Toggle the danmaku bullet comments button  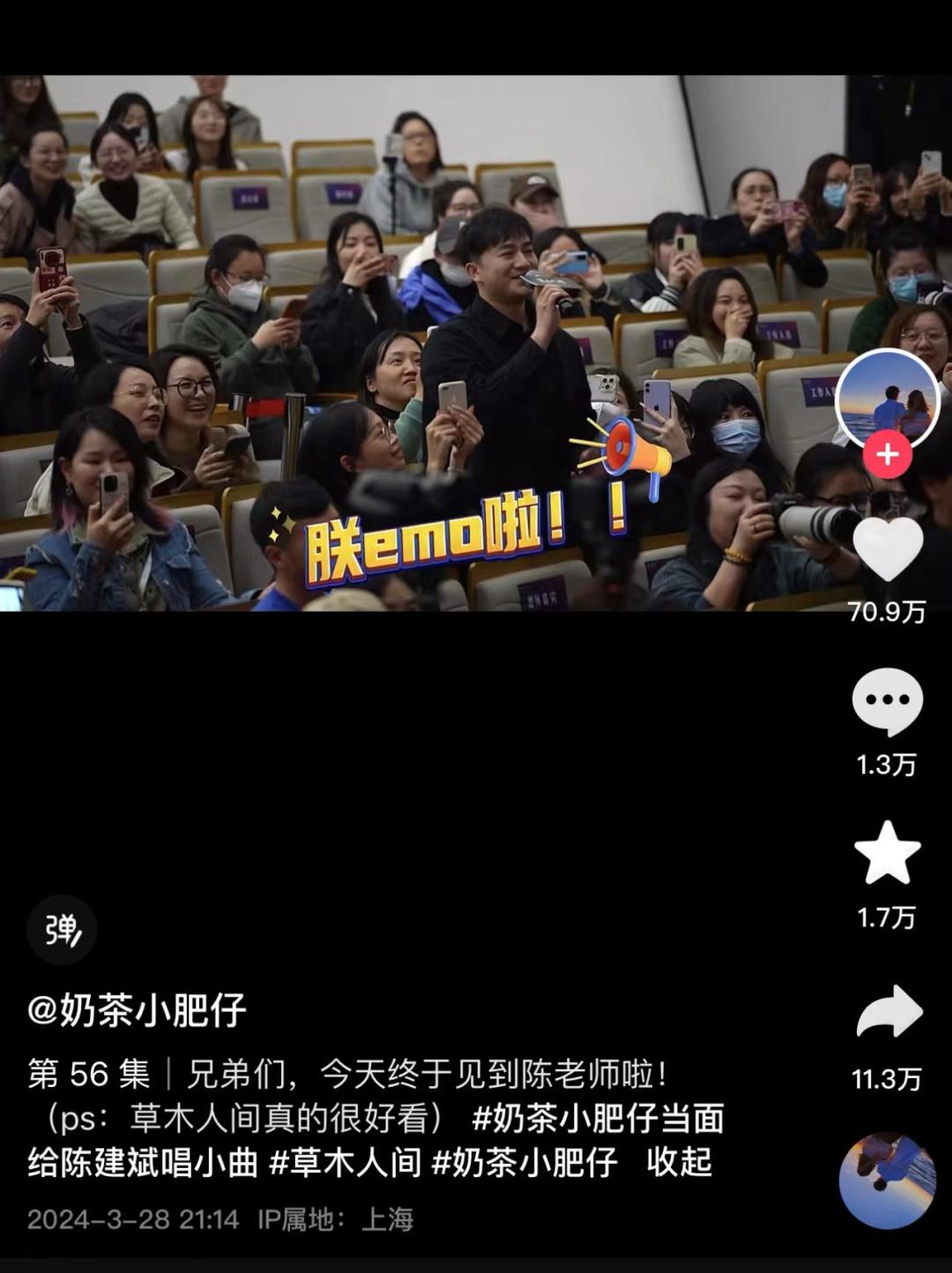pyautogui.click(x=62, y=930)
